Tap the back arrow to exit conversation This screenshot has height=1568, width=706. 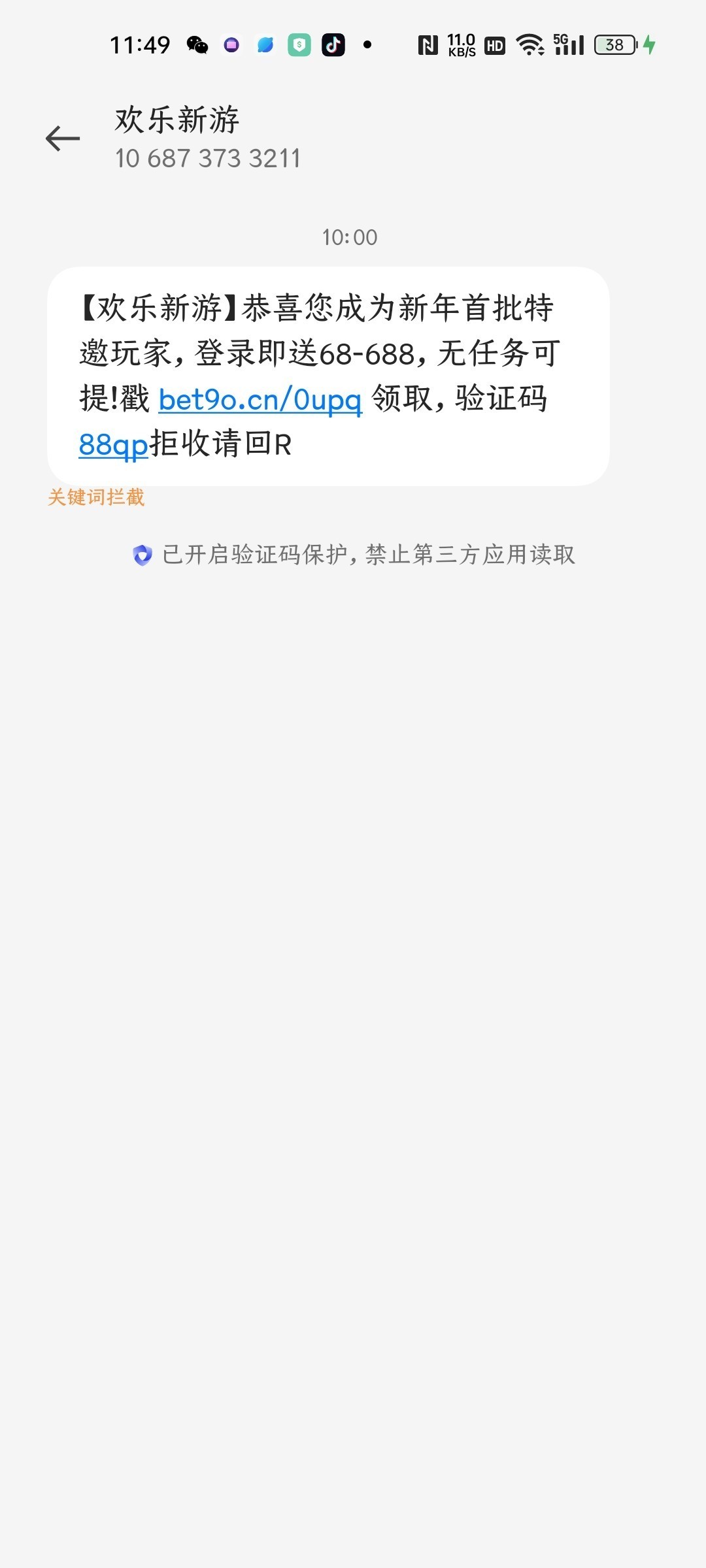[x=63, y=138]
